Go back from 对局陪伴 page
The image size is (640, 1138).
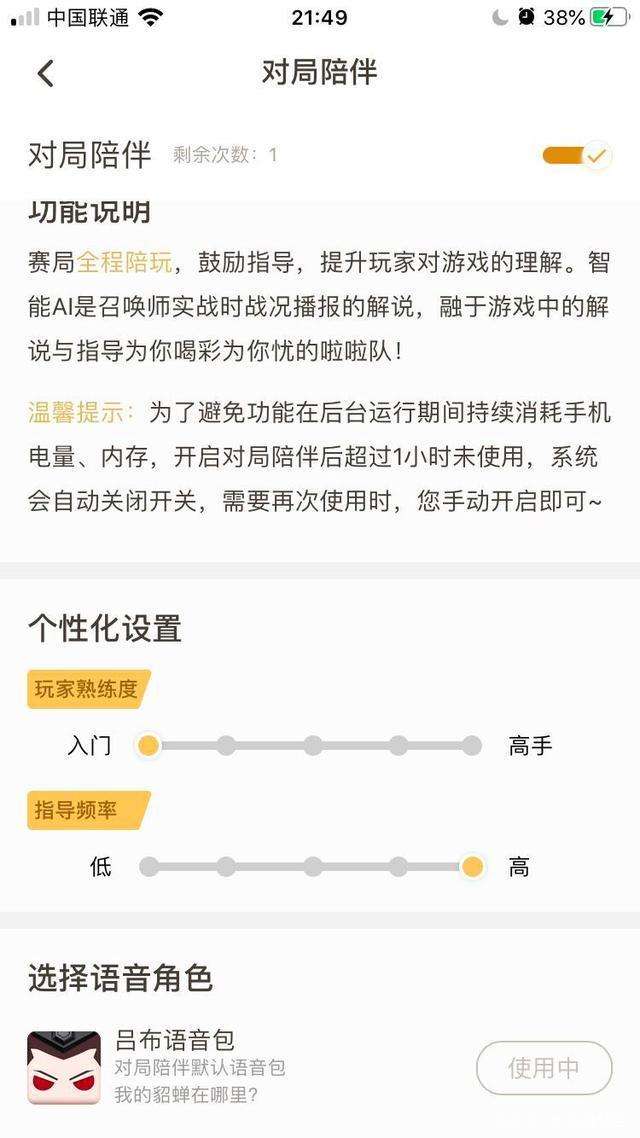point(45,73)
